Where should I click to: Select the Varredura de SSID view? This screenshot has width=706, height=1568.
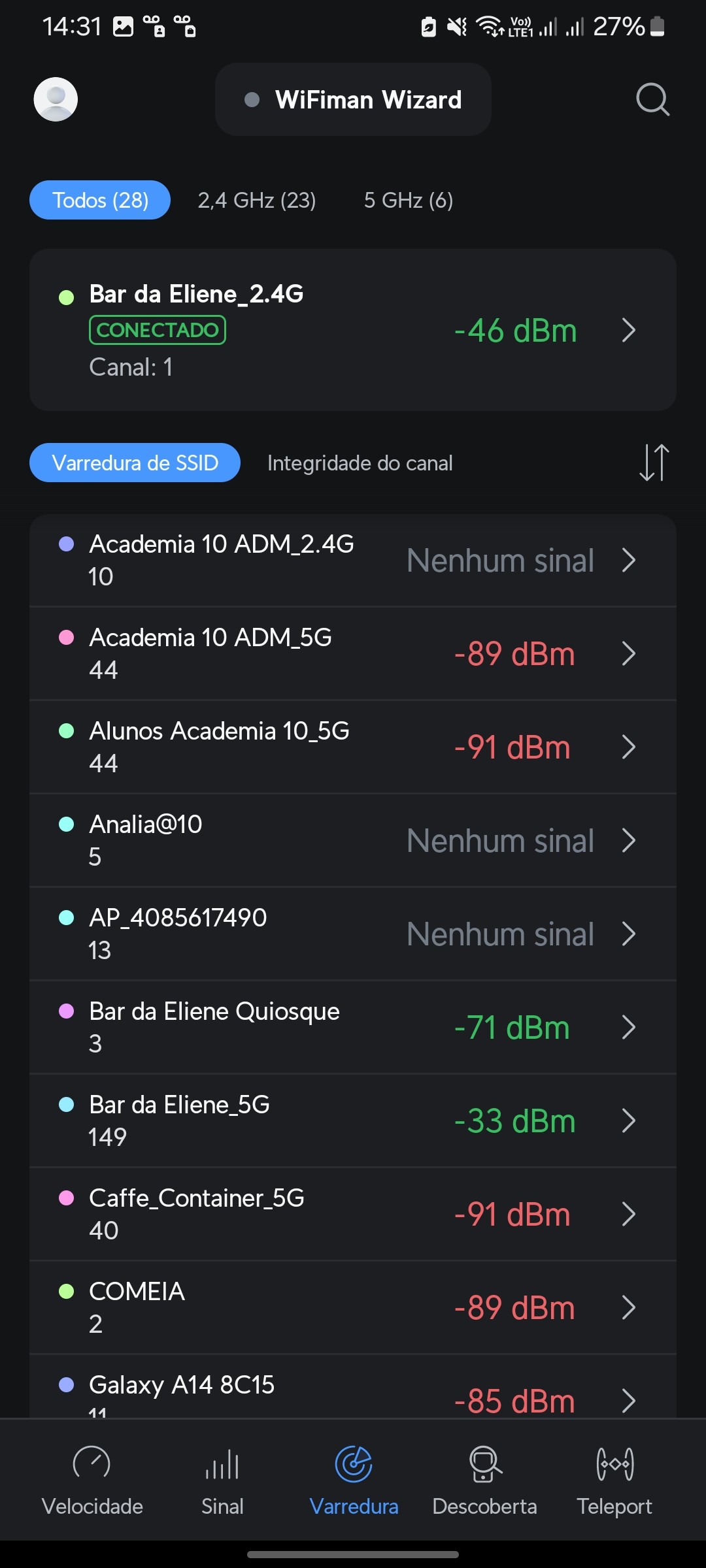coord(135,463)
